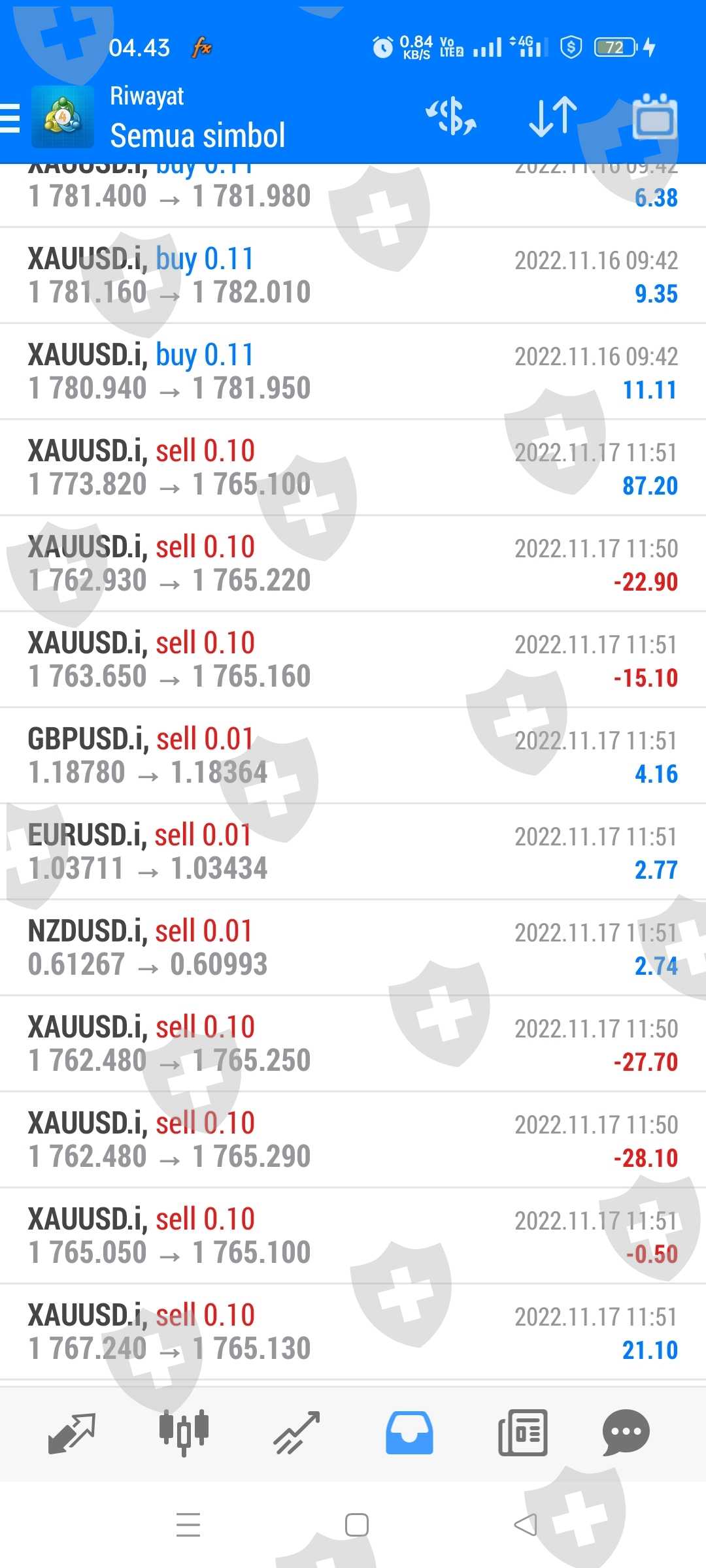The width and height of the screenshot is (706, 1568).
Task: Tap the system home button
Action: tap(356, 1525)
